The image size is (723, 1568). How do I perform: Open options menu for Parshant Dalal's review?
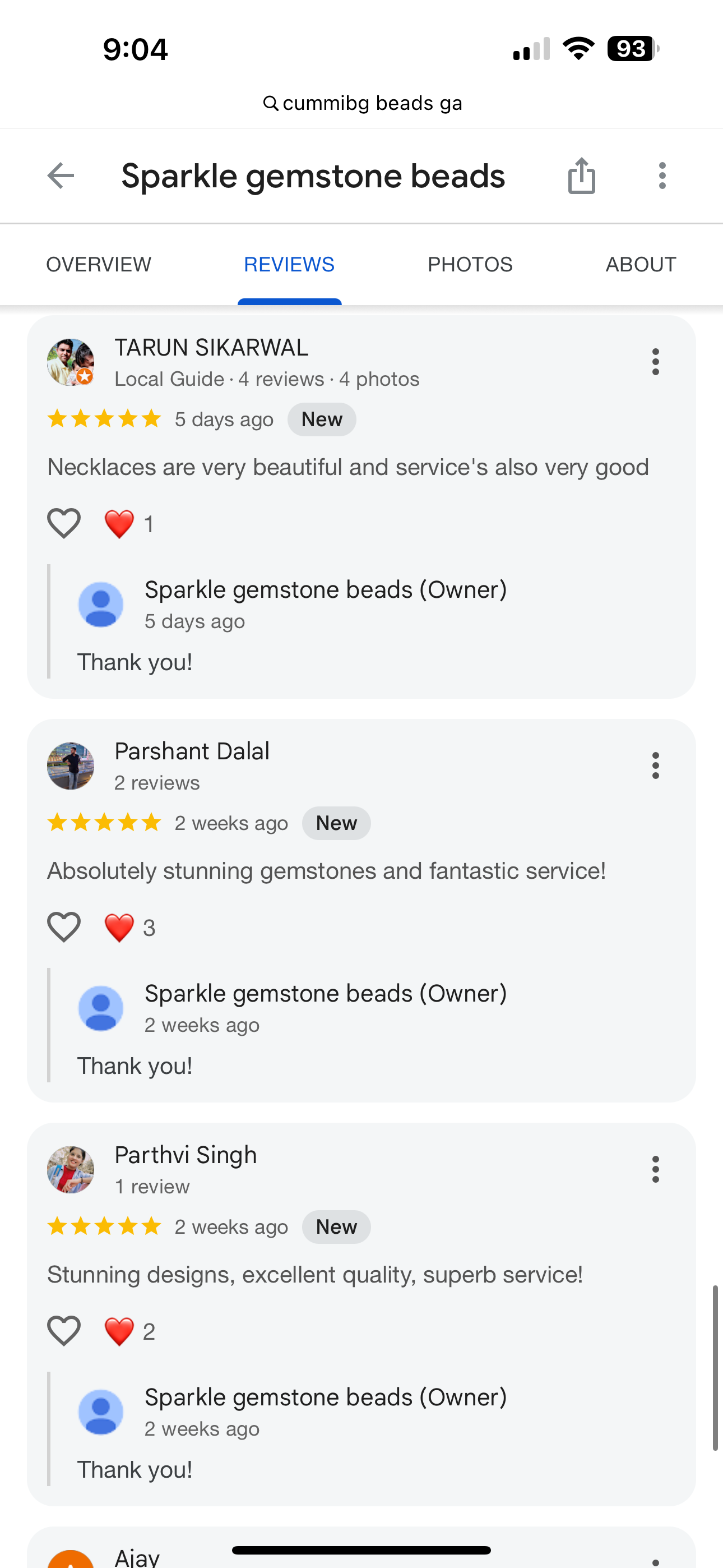655,765
